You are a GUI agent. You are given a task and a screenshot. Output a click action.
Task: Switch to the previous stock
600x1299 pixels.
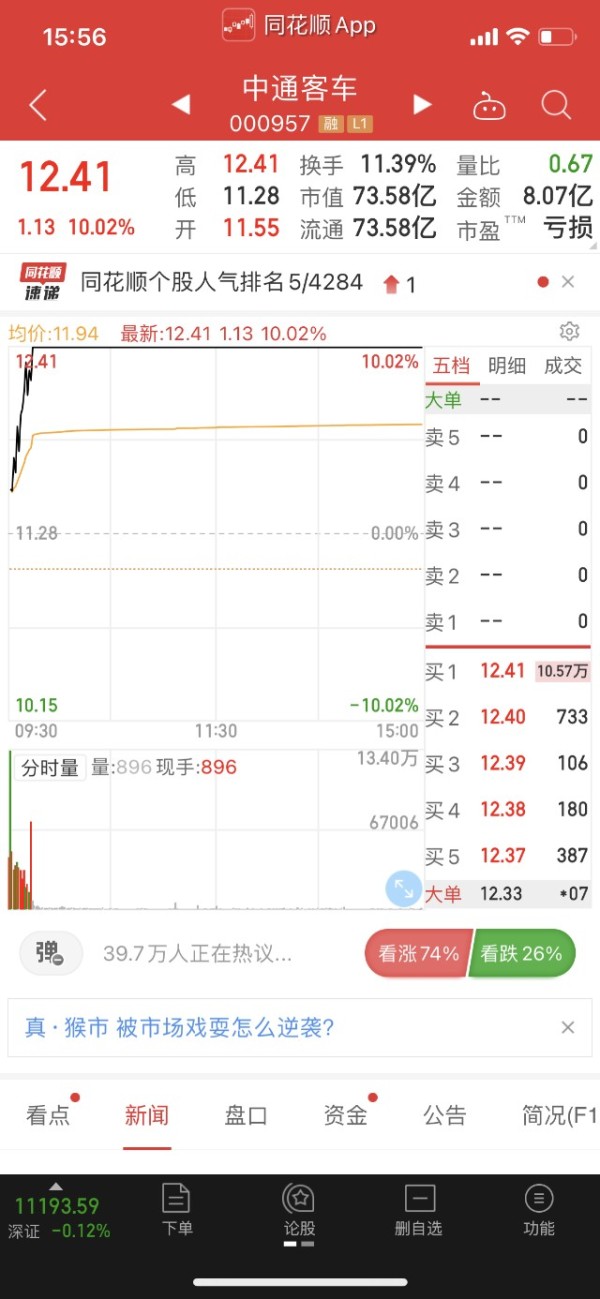181,104
